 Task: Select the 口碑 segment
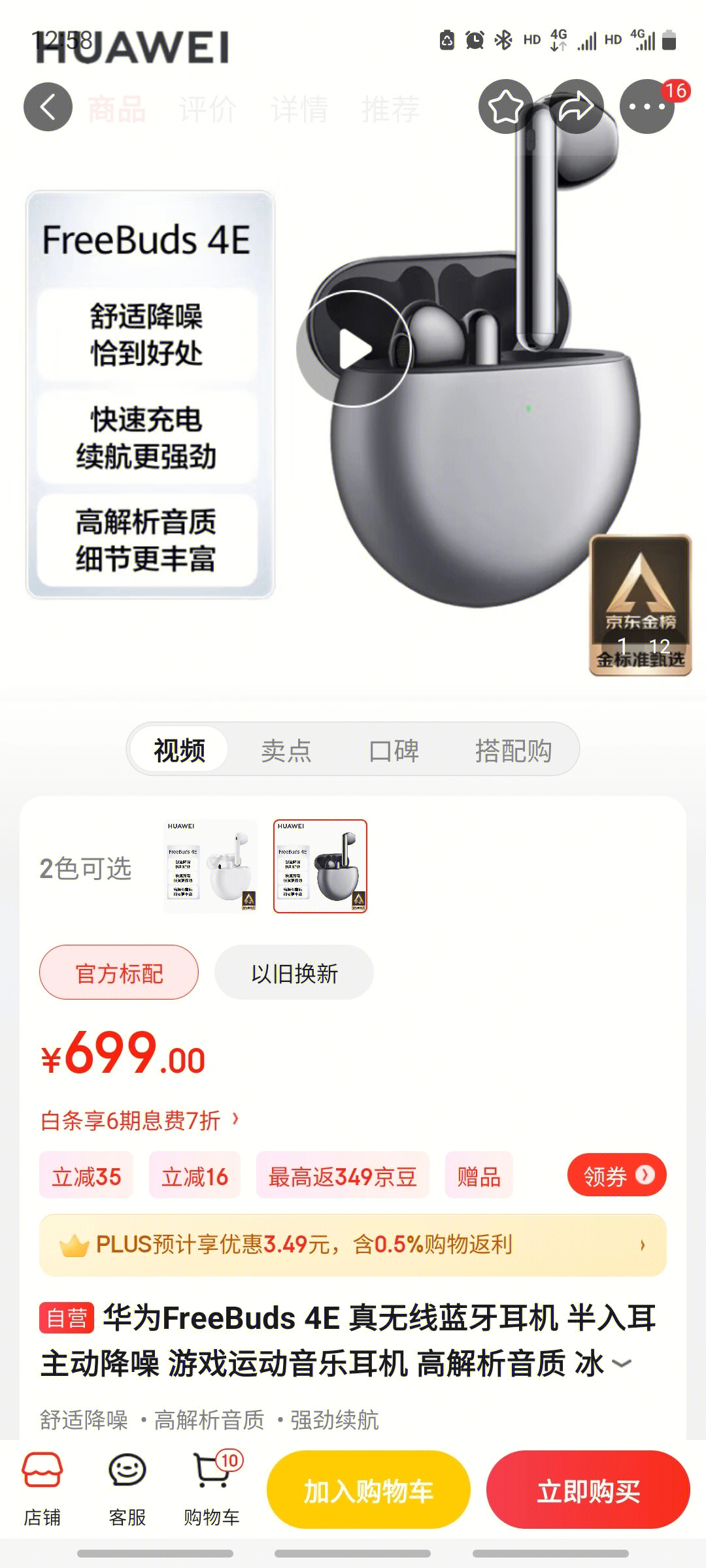[394, 750]
